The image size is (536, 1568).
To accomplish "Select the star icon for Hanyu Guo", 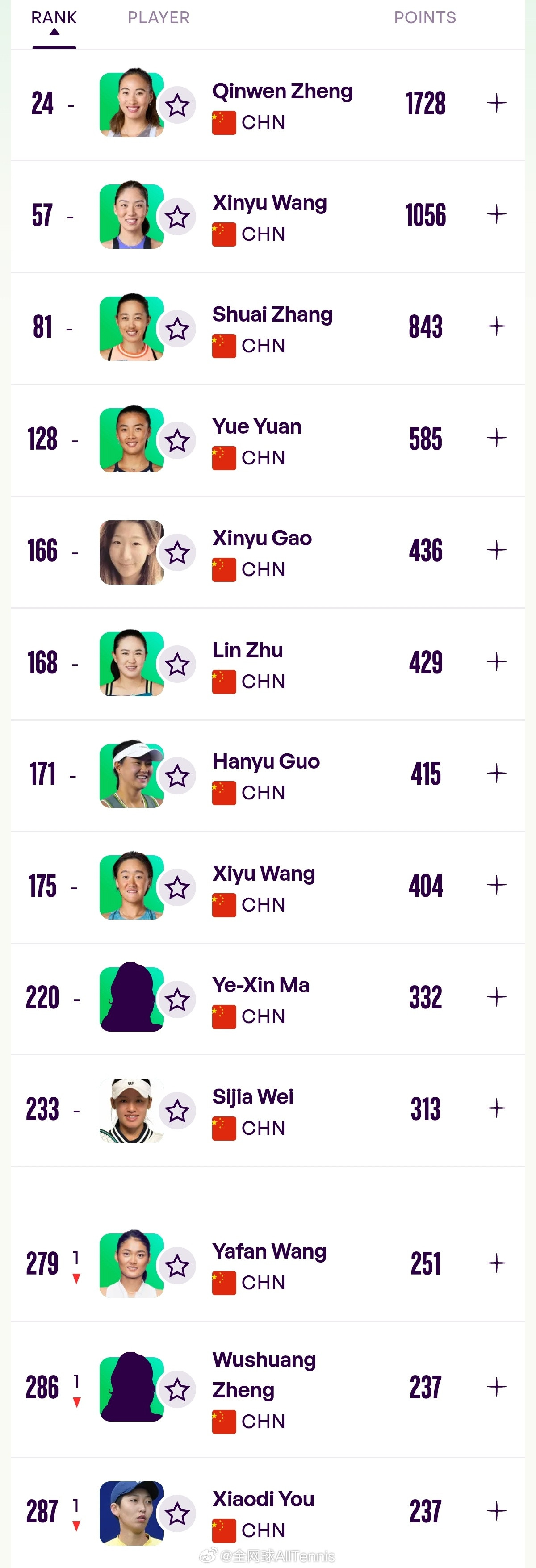I will [x=177, y=775].
